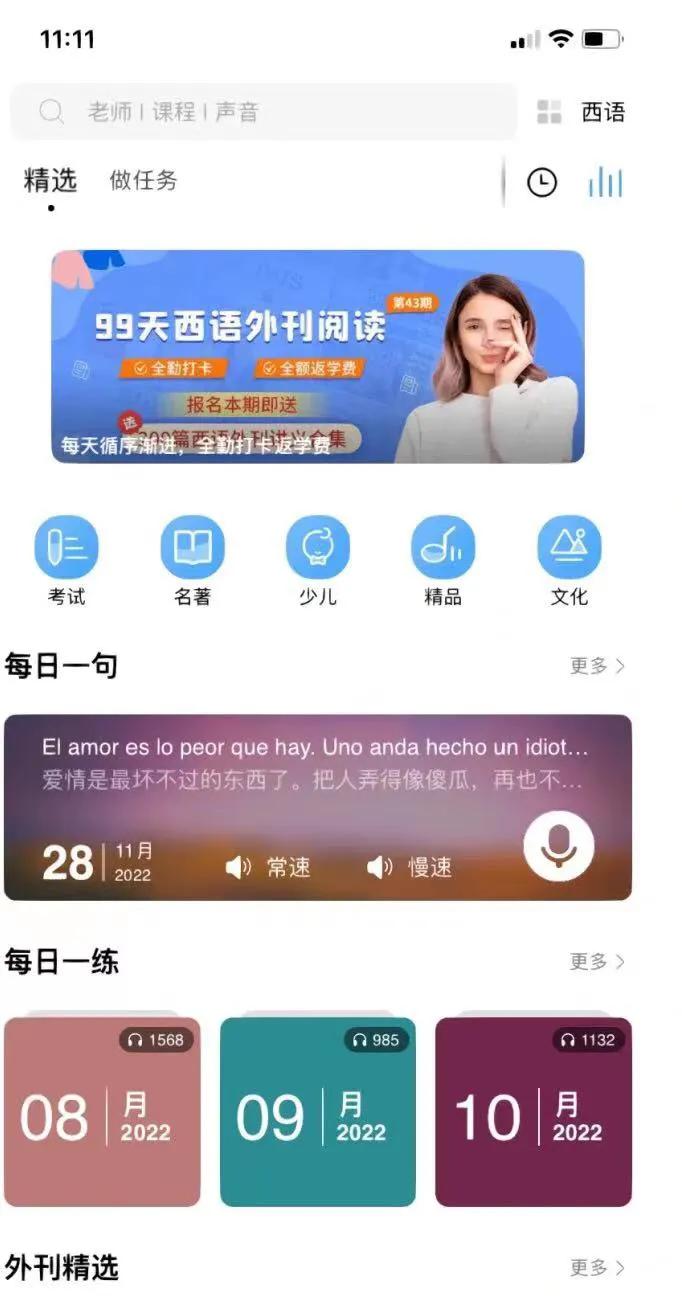Tap the audio bars now-playing icon
This screenshot has height=1299, width=682.
click(x=605, y=183)
